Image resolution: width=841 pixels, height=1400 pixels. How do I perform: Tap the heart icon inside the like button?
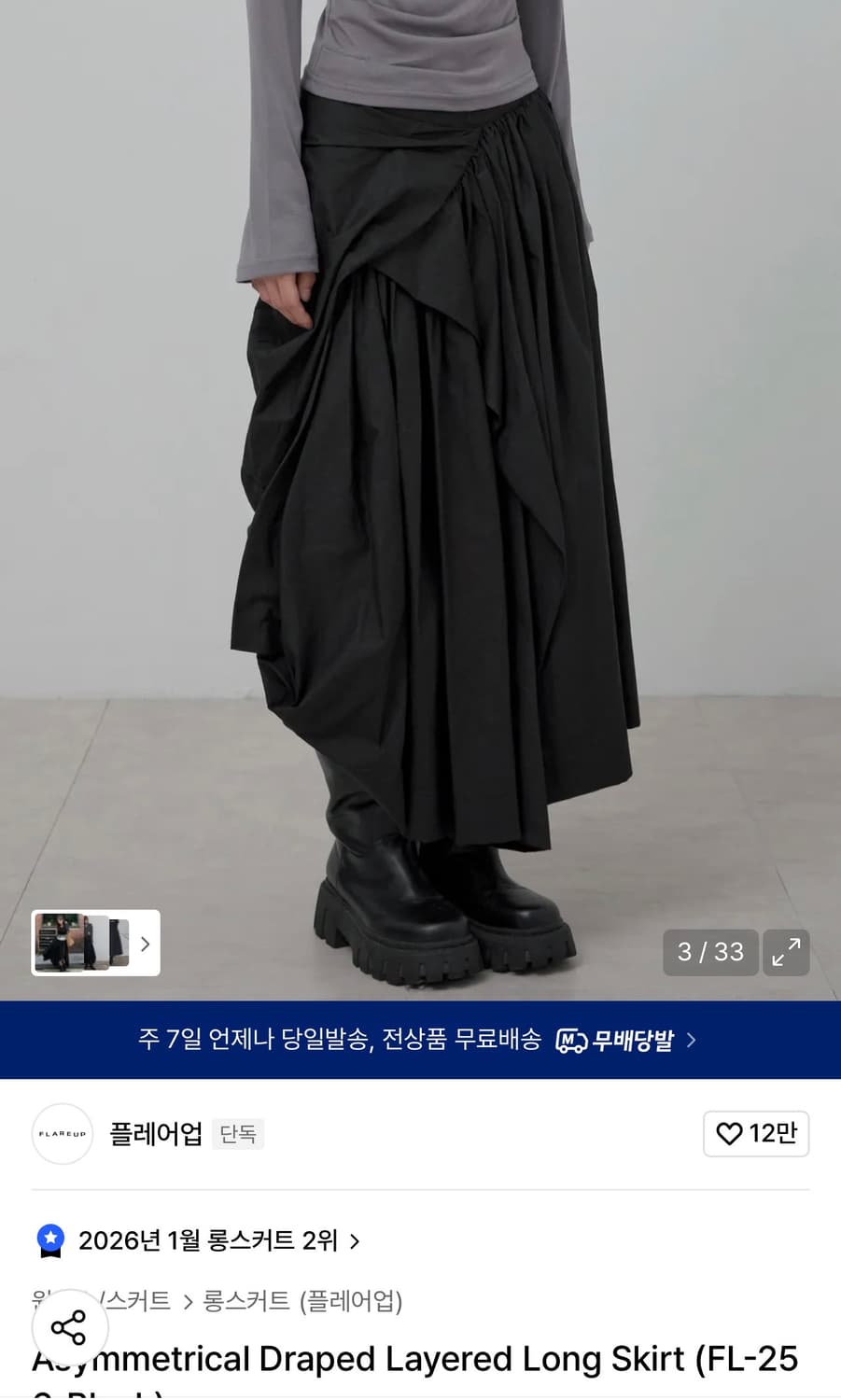(727, 1134)
